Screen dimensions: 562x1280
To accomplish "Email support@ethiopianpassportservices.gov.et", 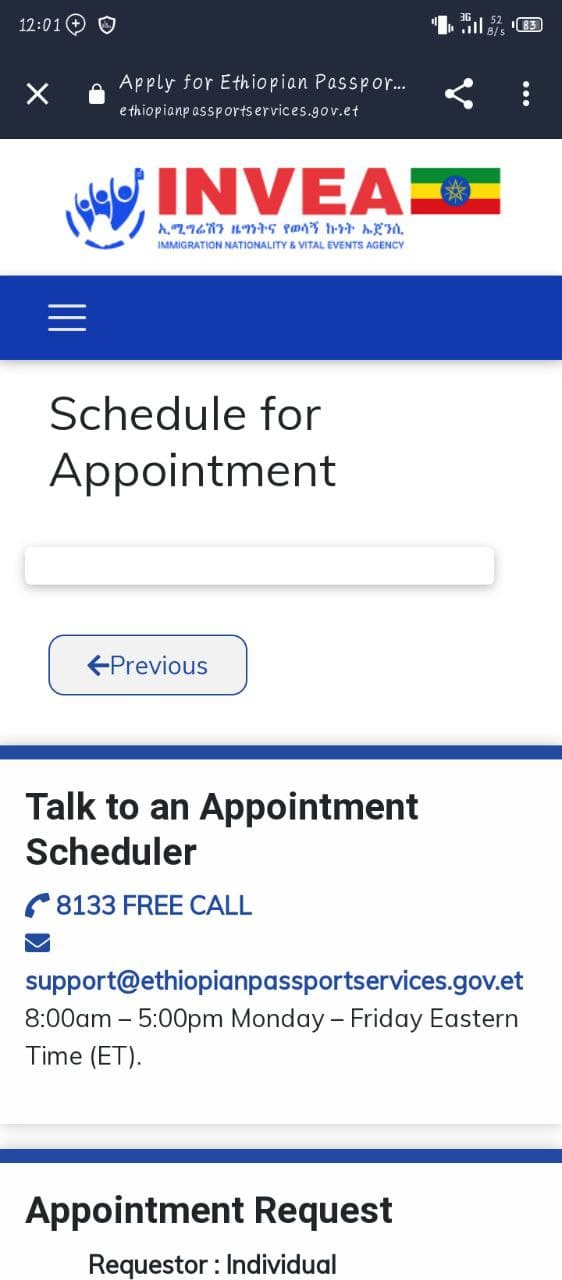I will 274,980.
